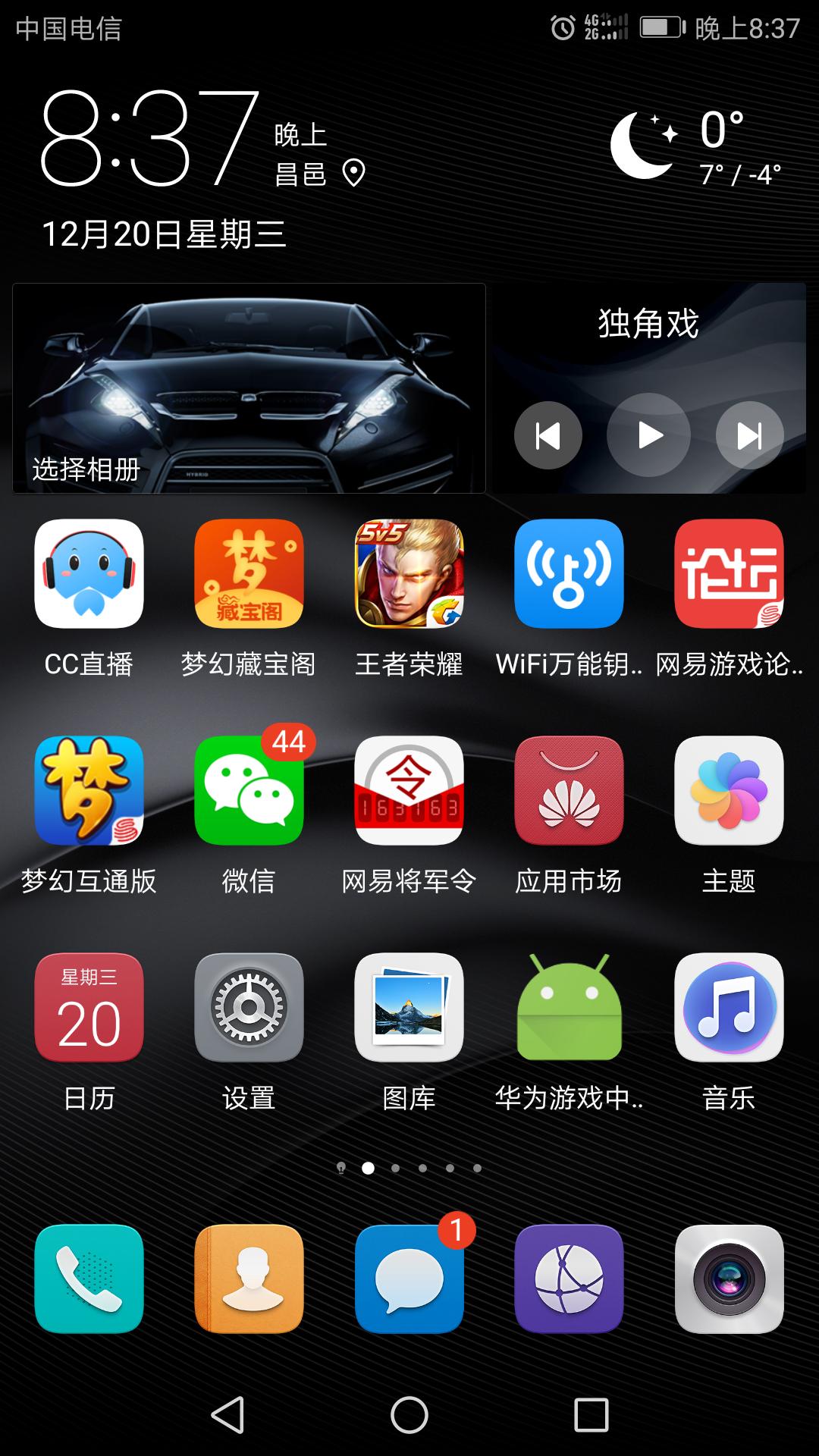Open 设置 settings

[x=249, y=1008]
